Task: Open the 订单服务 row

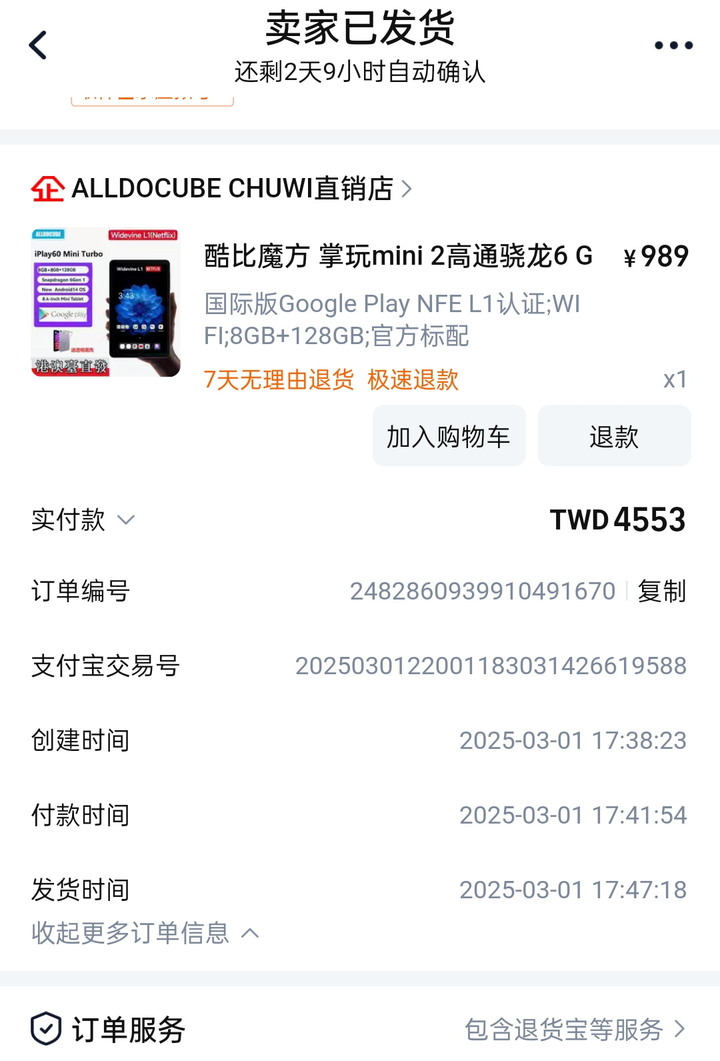Action: tap(360, 1028)
